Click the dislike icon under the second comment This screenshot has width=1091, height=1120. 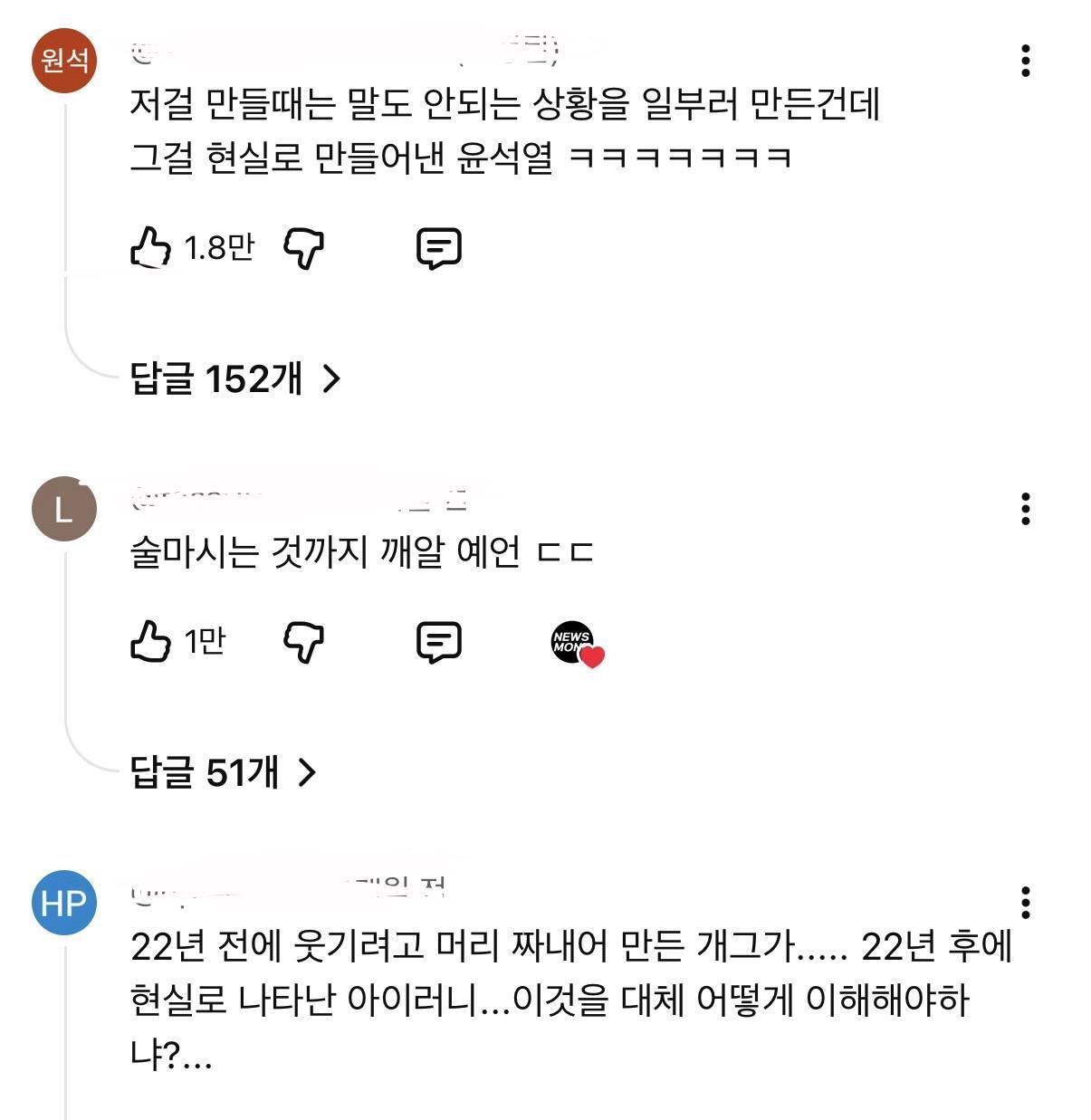pyautogui.click(x=305, y=645)
